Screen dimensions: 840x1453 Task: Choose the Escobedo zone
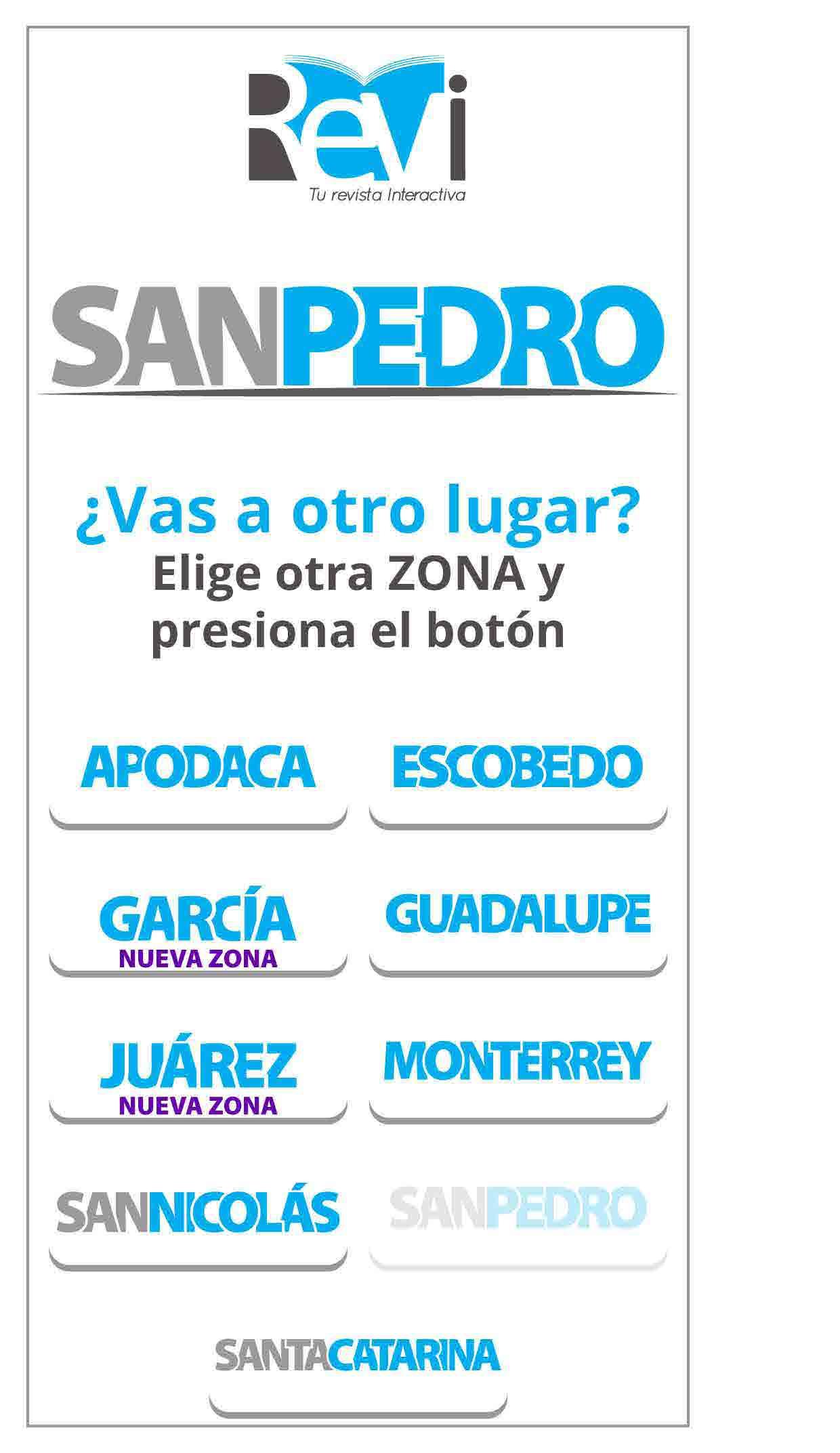coord(518,778)
